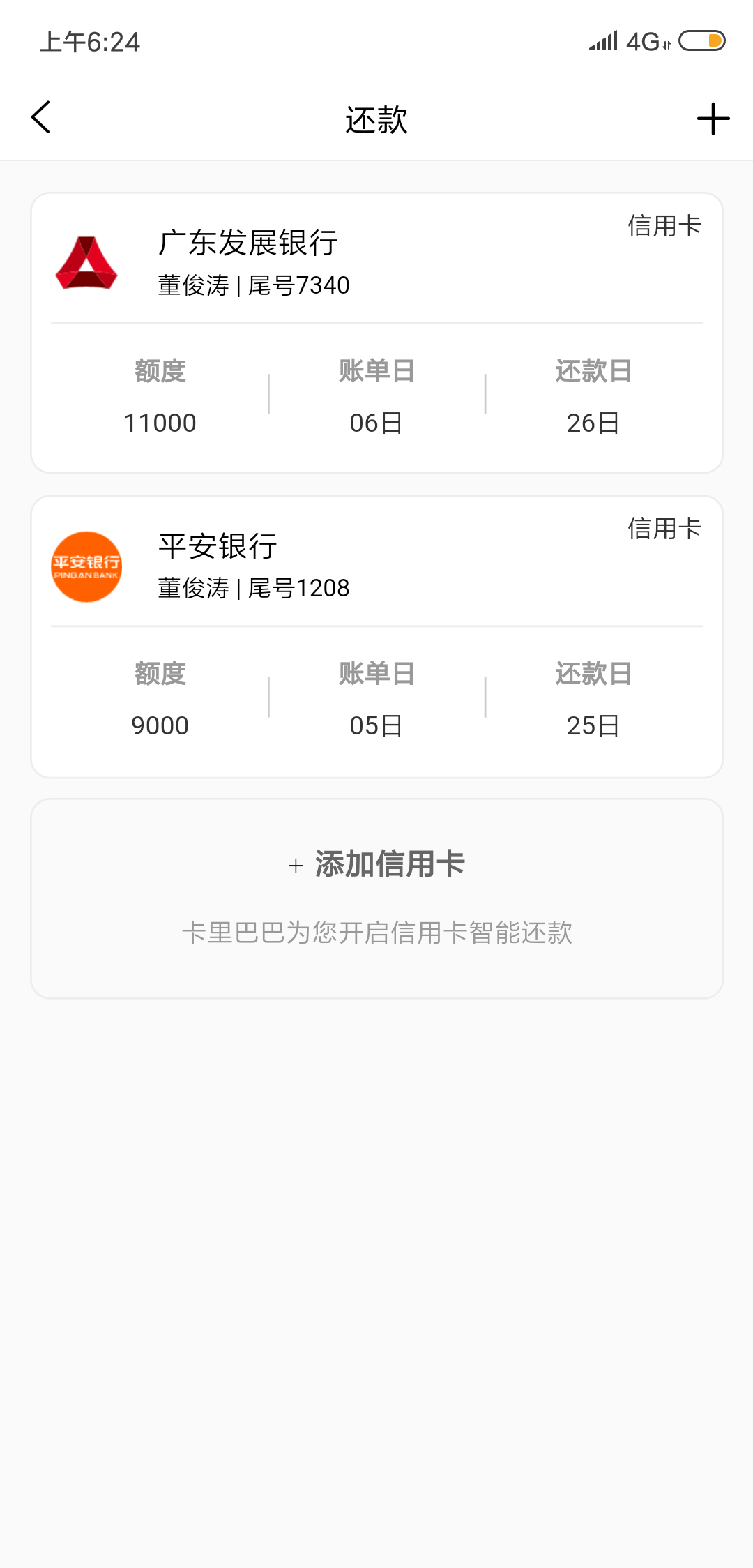
Task: Select the 尾号1208 card holder info
Action: pyautogui.click(x=253, y=588)
